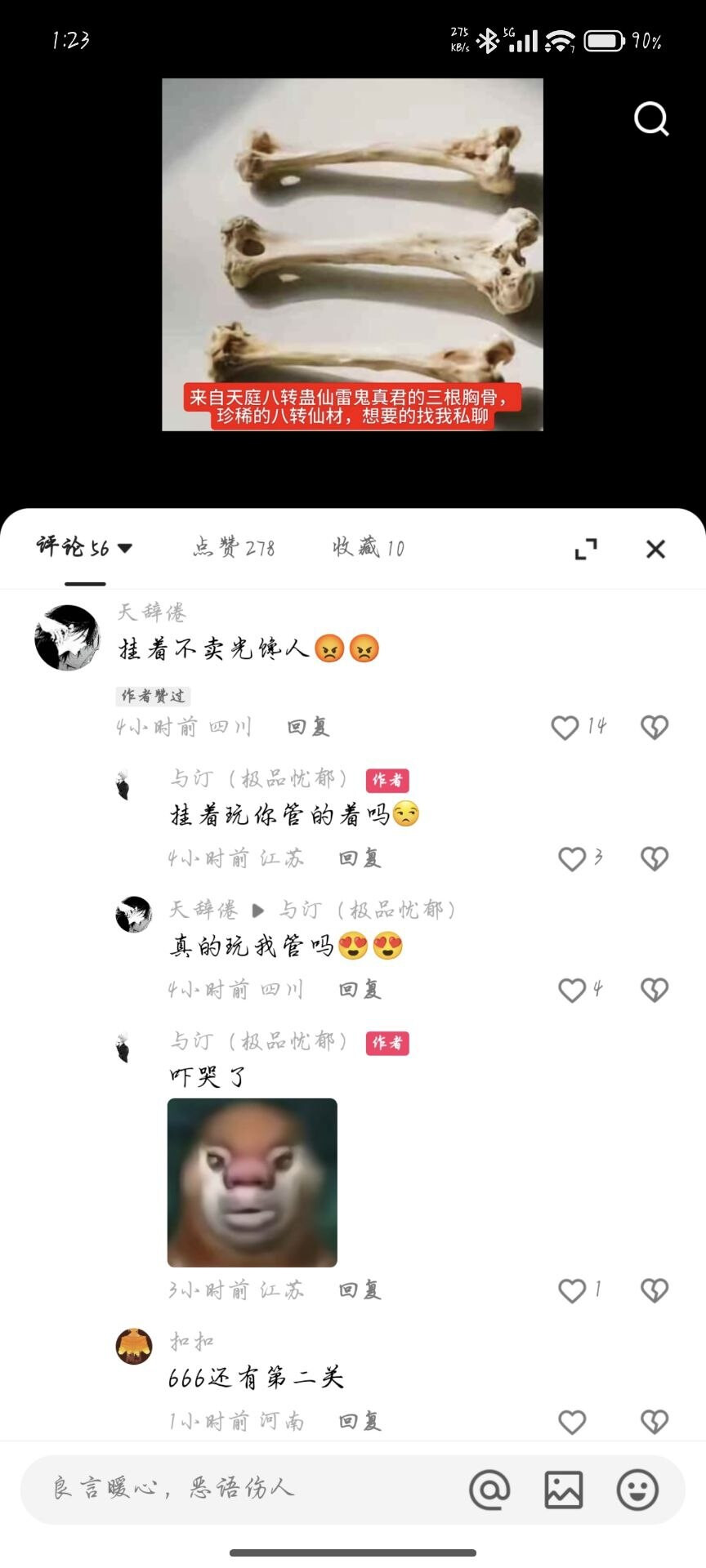Like 扣扣's comment 666还有第二关
Image resolution: width=706 pixels, height=1568 pixels.
(x=572, y=1422)
